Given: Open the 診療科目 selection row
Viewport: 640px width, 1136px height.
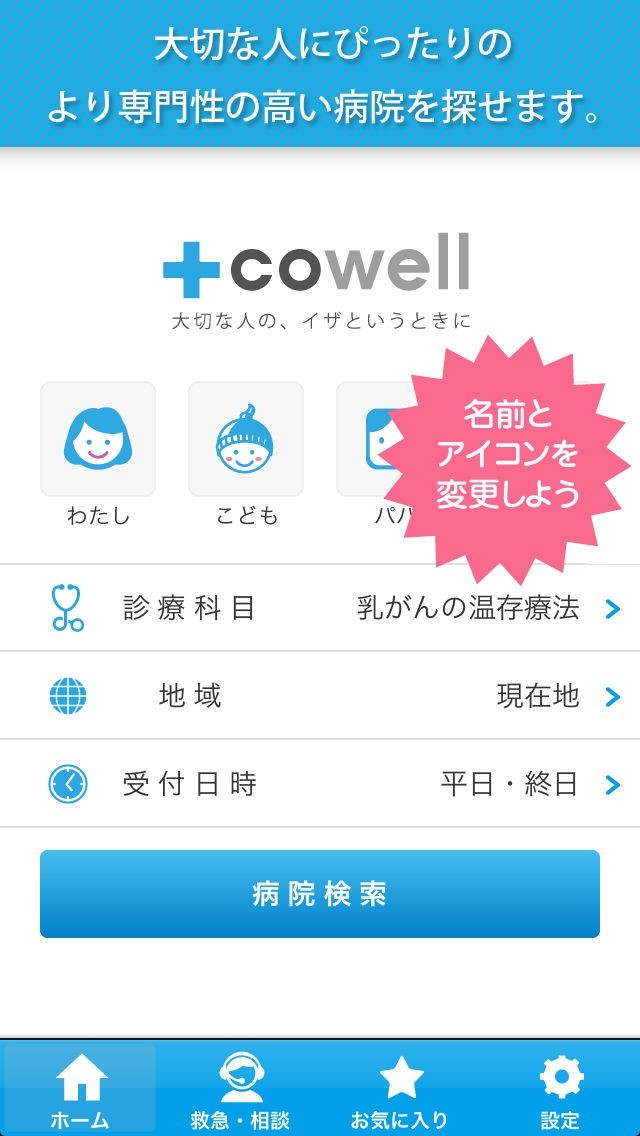Looking at the screenshot, I should coord(320,608).
